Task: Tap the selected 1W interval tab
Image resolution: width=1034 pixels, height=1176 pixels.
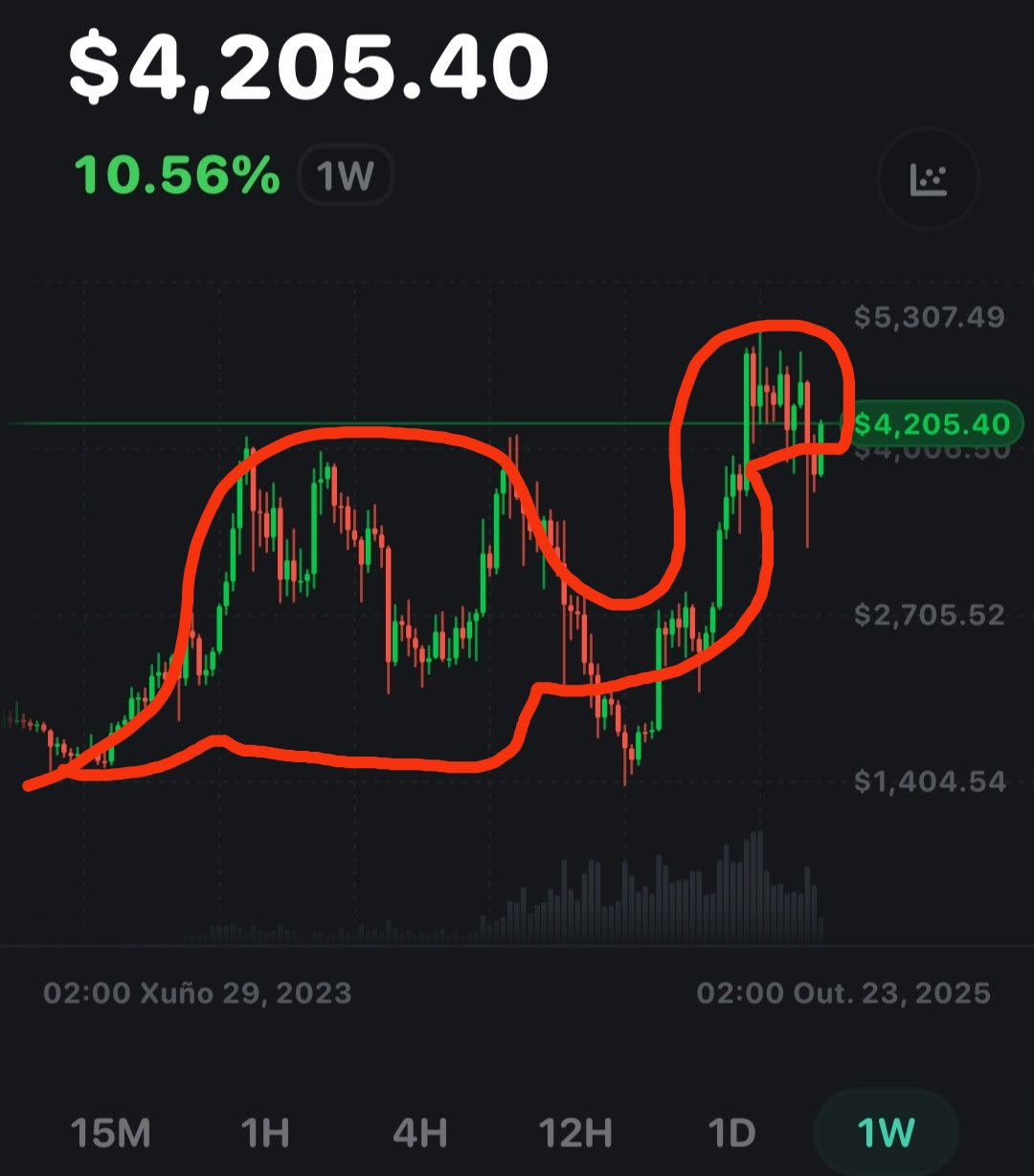Action: pyautogui.click(x=886, y=1134)
